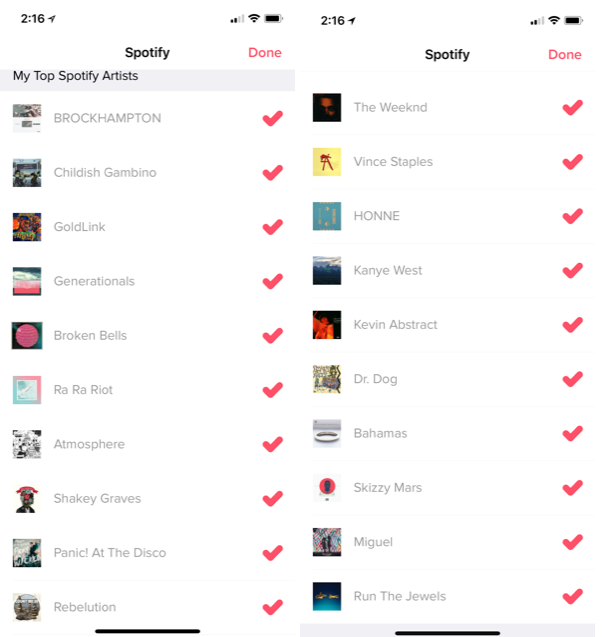The width and height of the screenshot is (610, 637).
Task: Toggle Skizzy Mars checkmark
Action: point(572,487)
